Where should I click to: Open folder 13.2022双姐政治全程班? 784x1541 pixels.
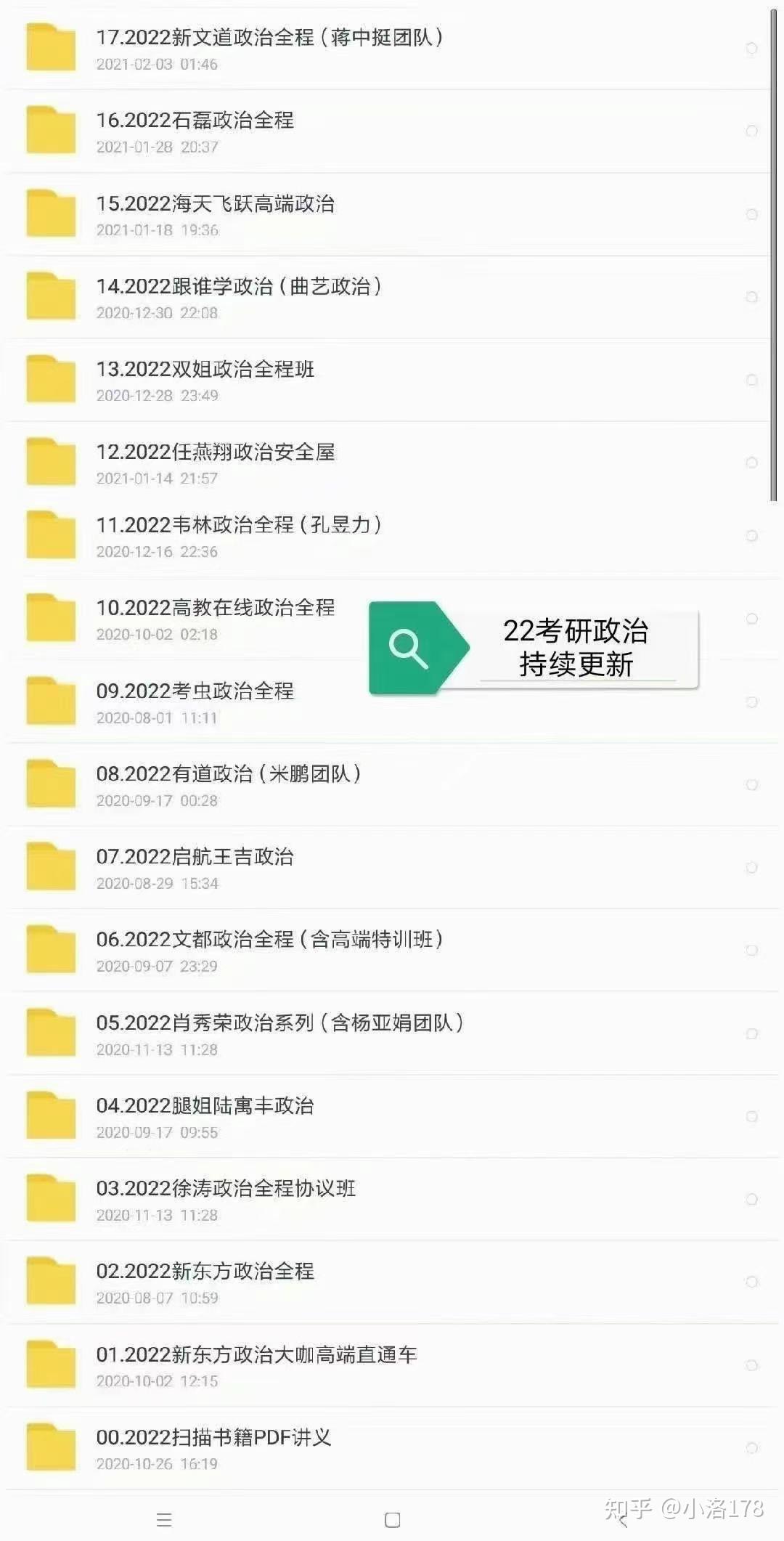205,370
